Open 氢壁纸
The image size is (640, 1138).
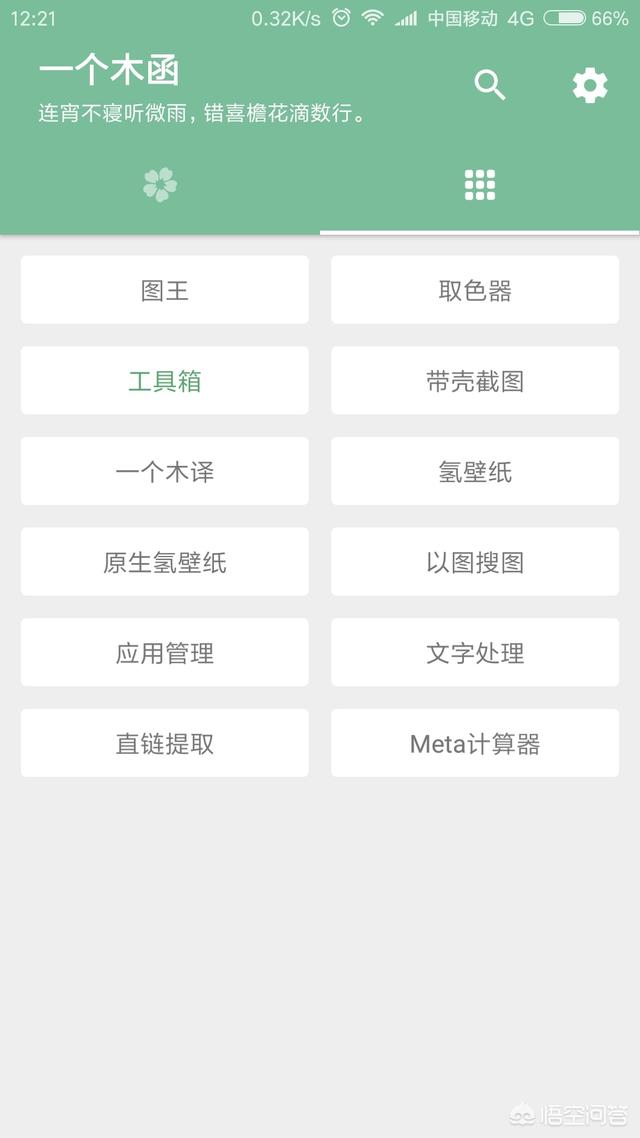[x=475, y=471]
